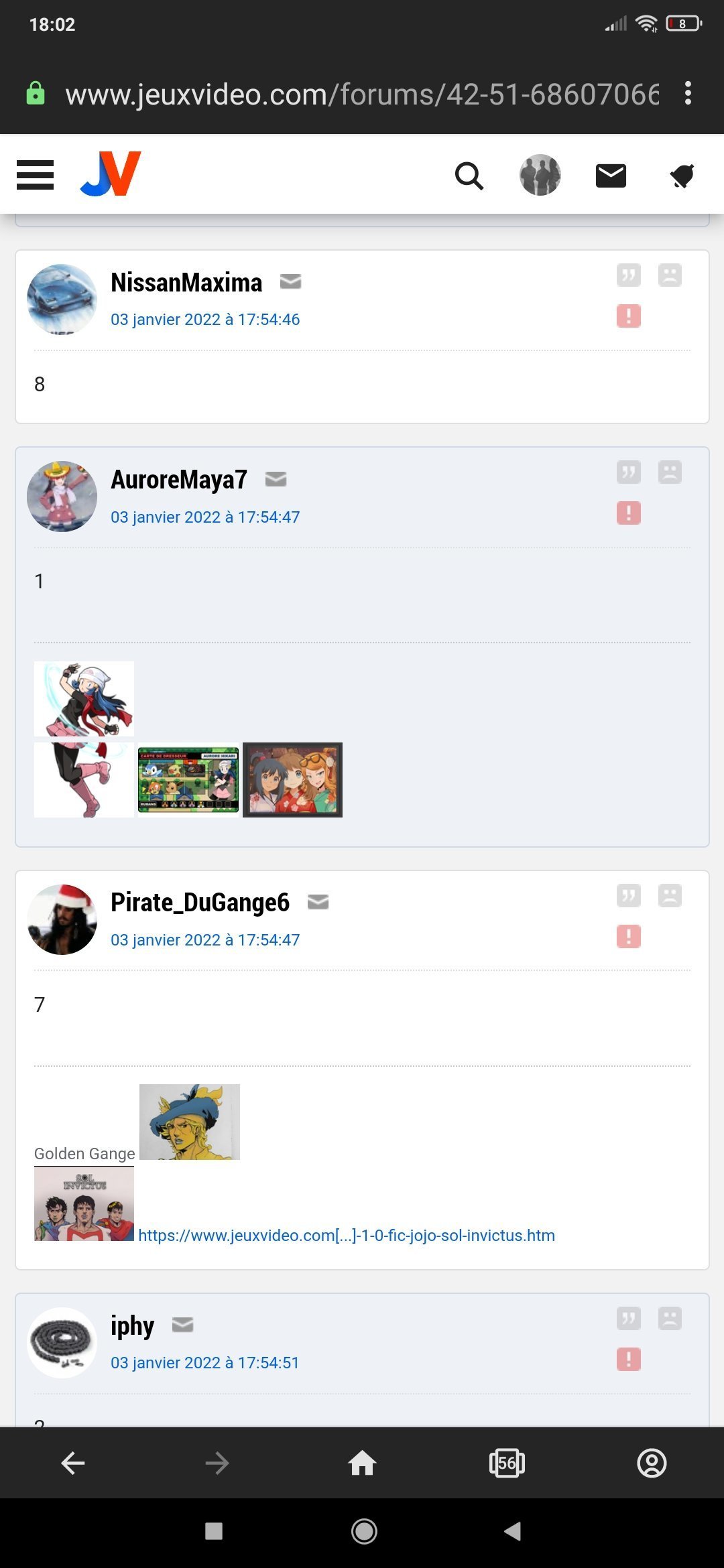Open the jojo-sol-invictus fic link
The height and width of the screenshot is (1568, 724).
point(346,1235)
